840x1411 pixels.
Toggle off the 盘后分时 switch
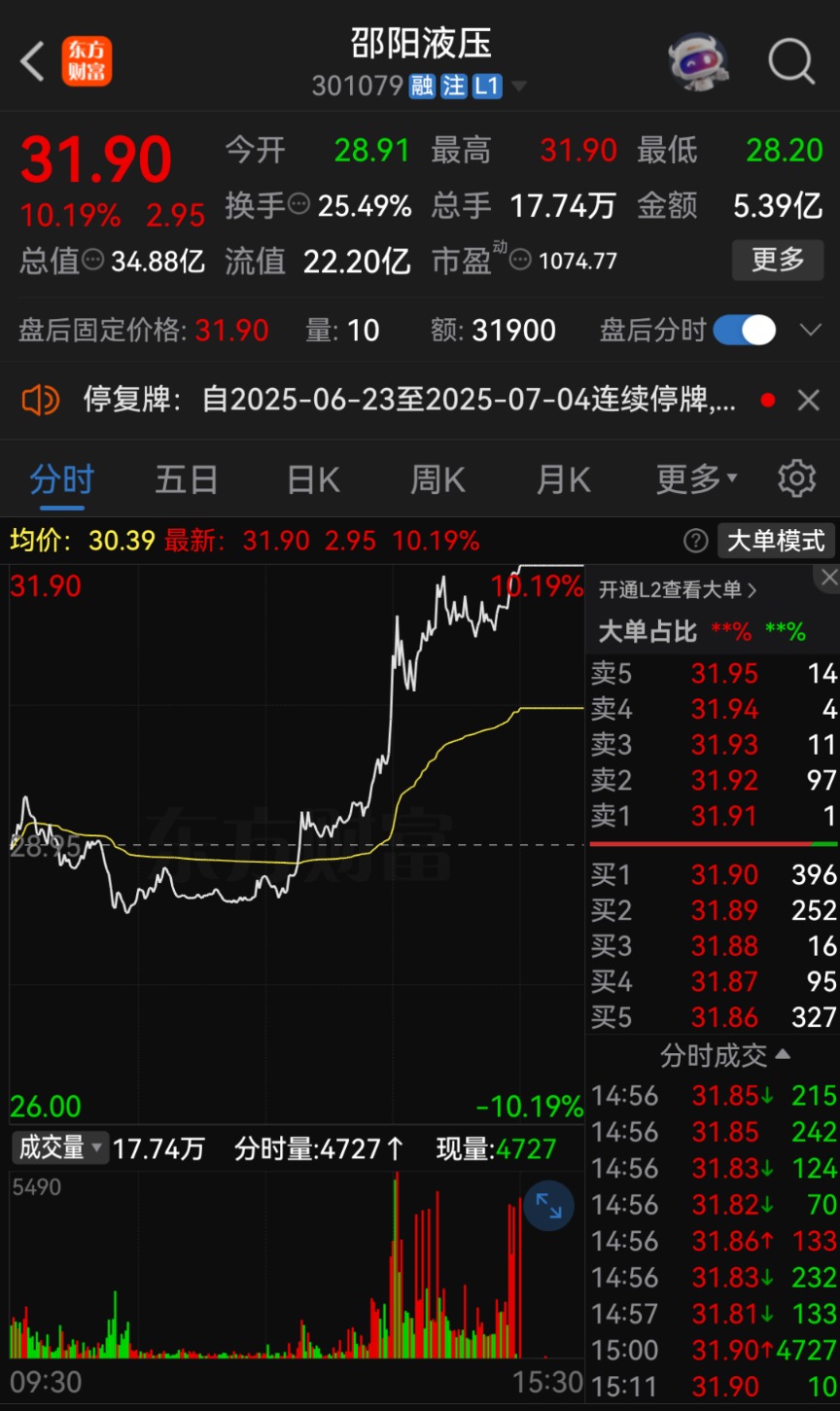744,330
